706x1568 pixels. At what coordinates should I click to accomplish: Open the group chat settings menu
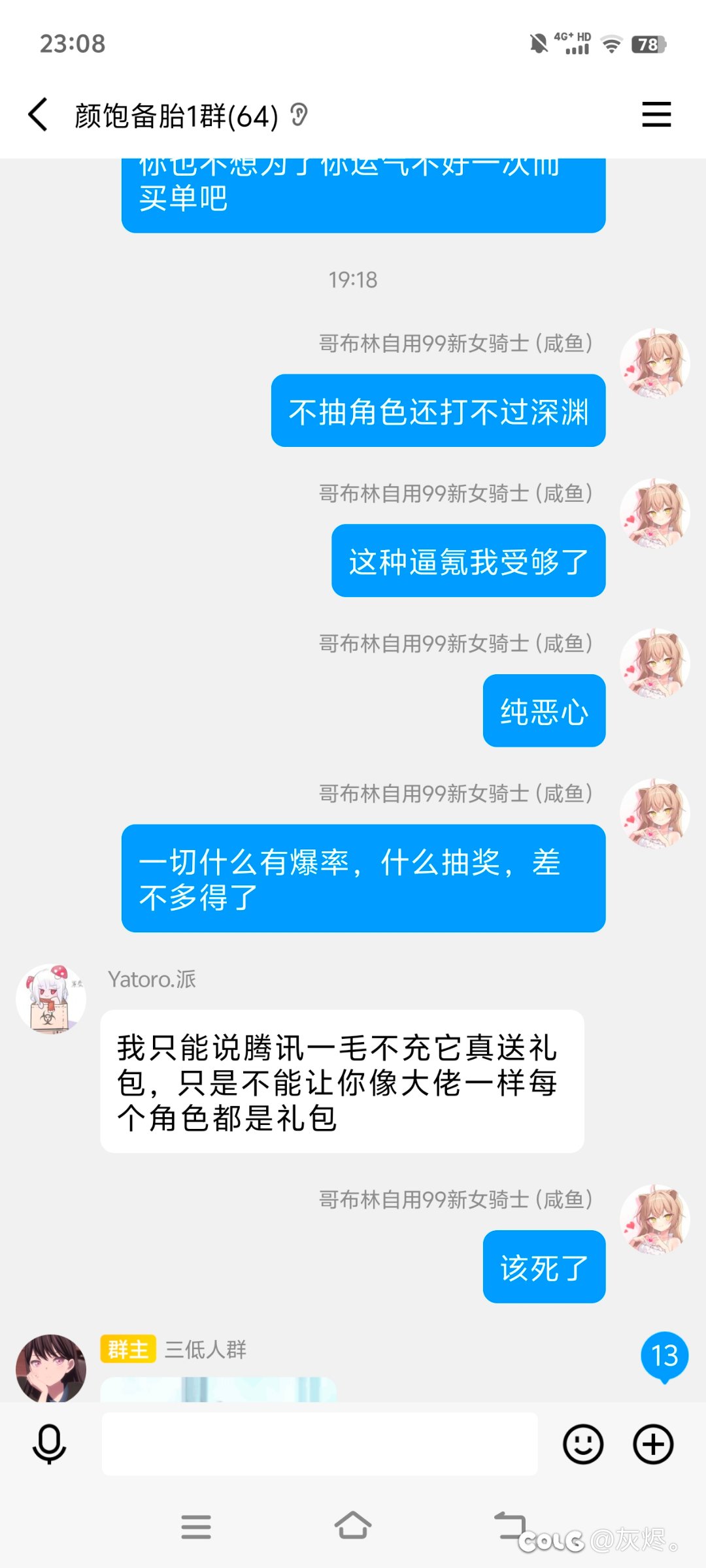[x=656, y=114]
